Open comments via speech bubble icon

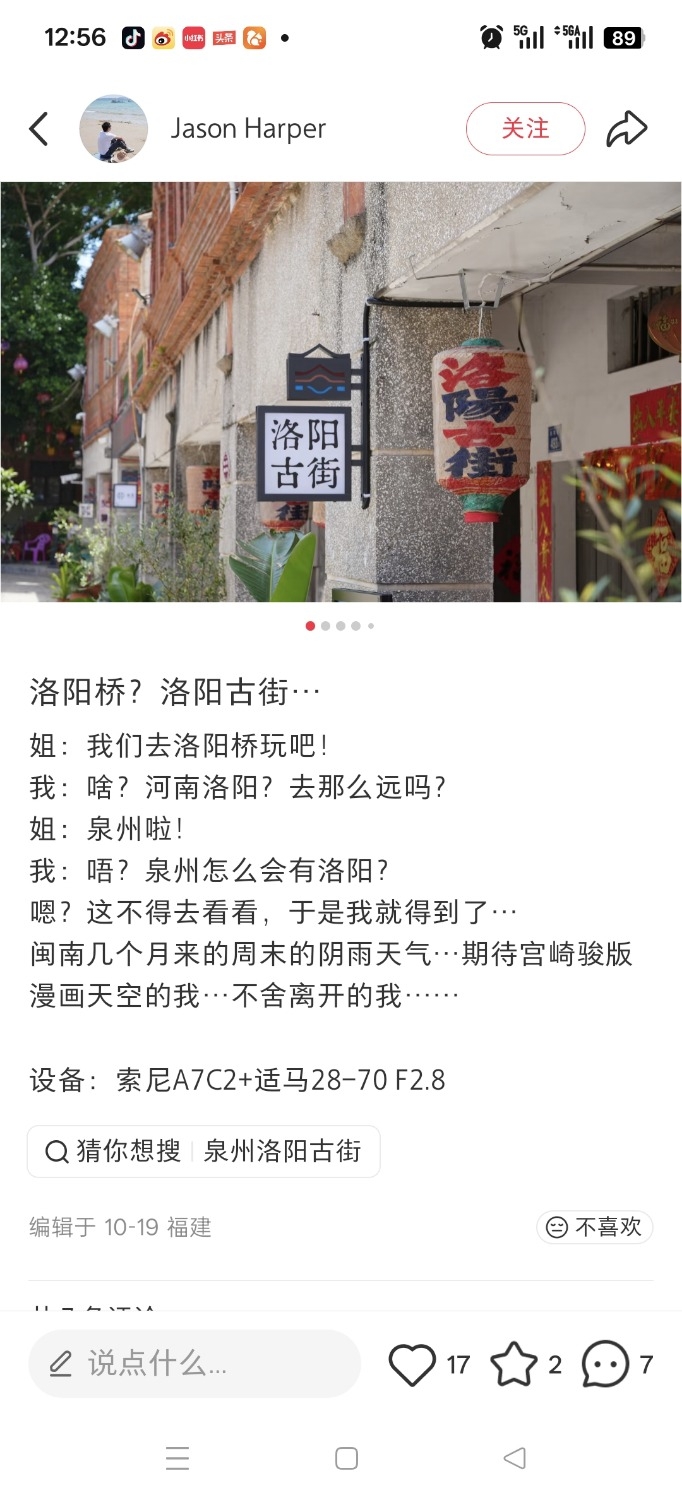(x=606, y=1364)
